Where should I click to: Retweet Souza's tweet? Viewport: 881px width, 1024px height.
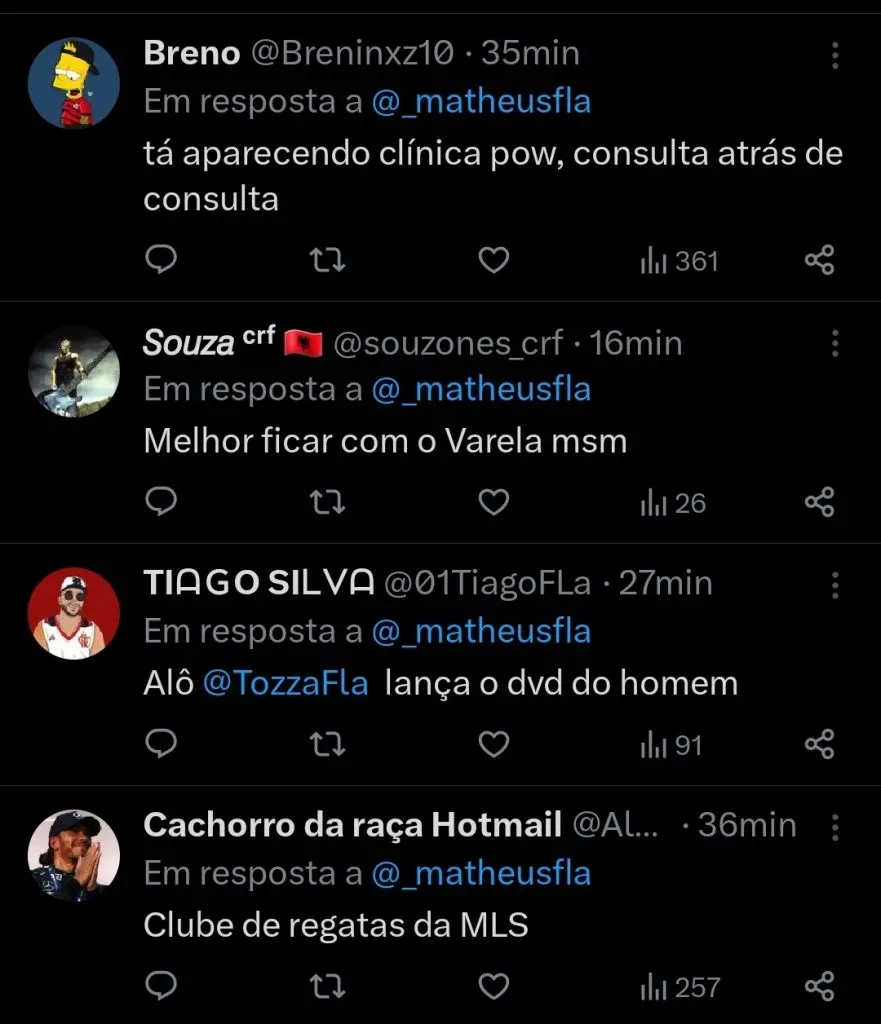[x=326, y=503]
